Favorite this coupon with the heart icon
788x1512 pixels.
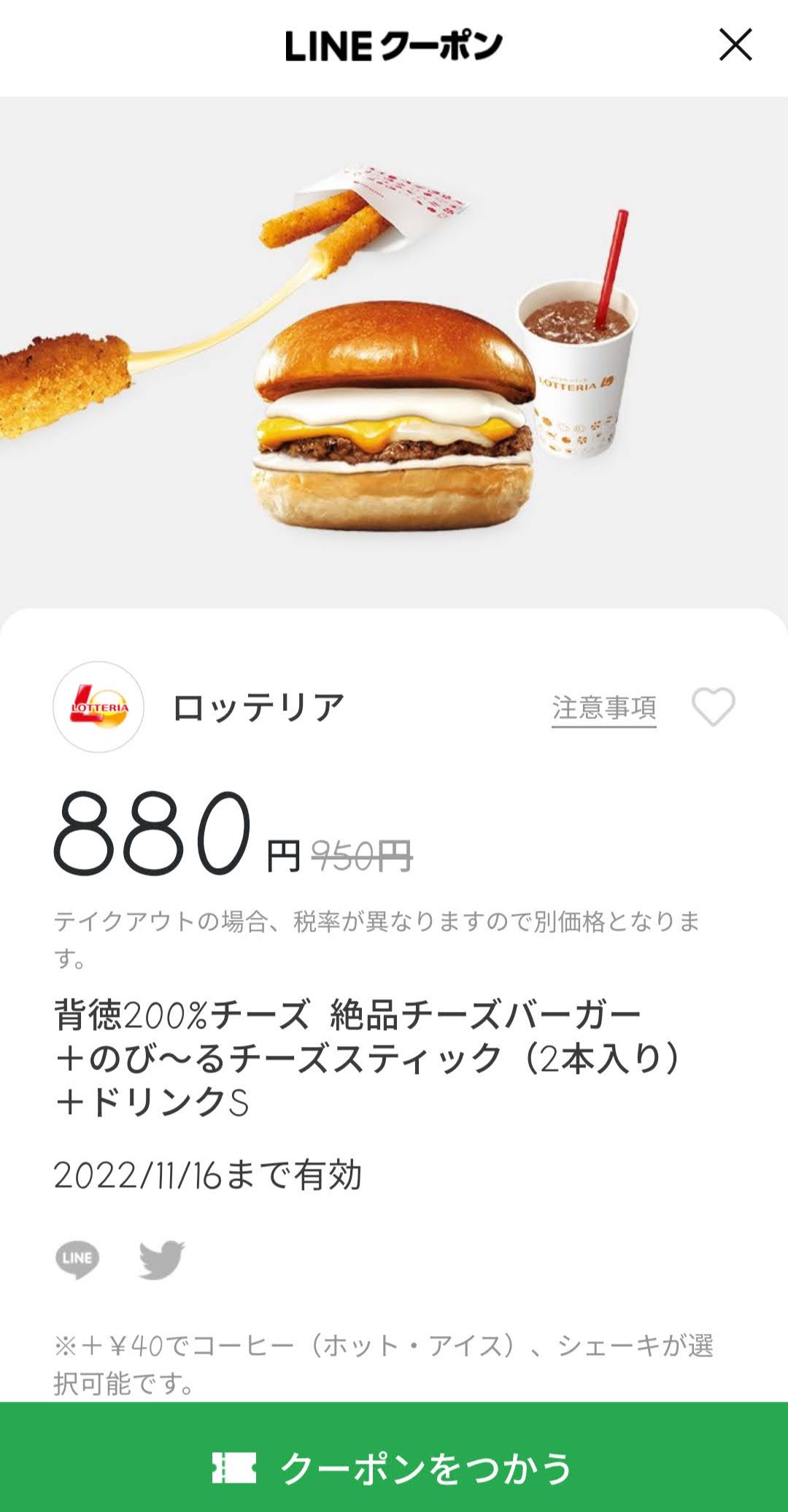(x=714, y=707)
